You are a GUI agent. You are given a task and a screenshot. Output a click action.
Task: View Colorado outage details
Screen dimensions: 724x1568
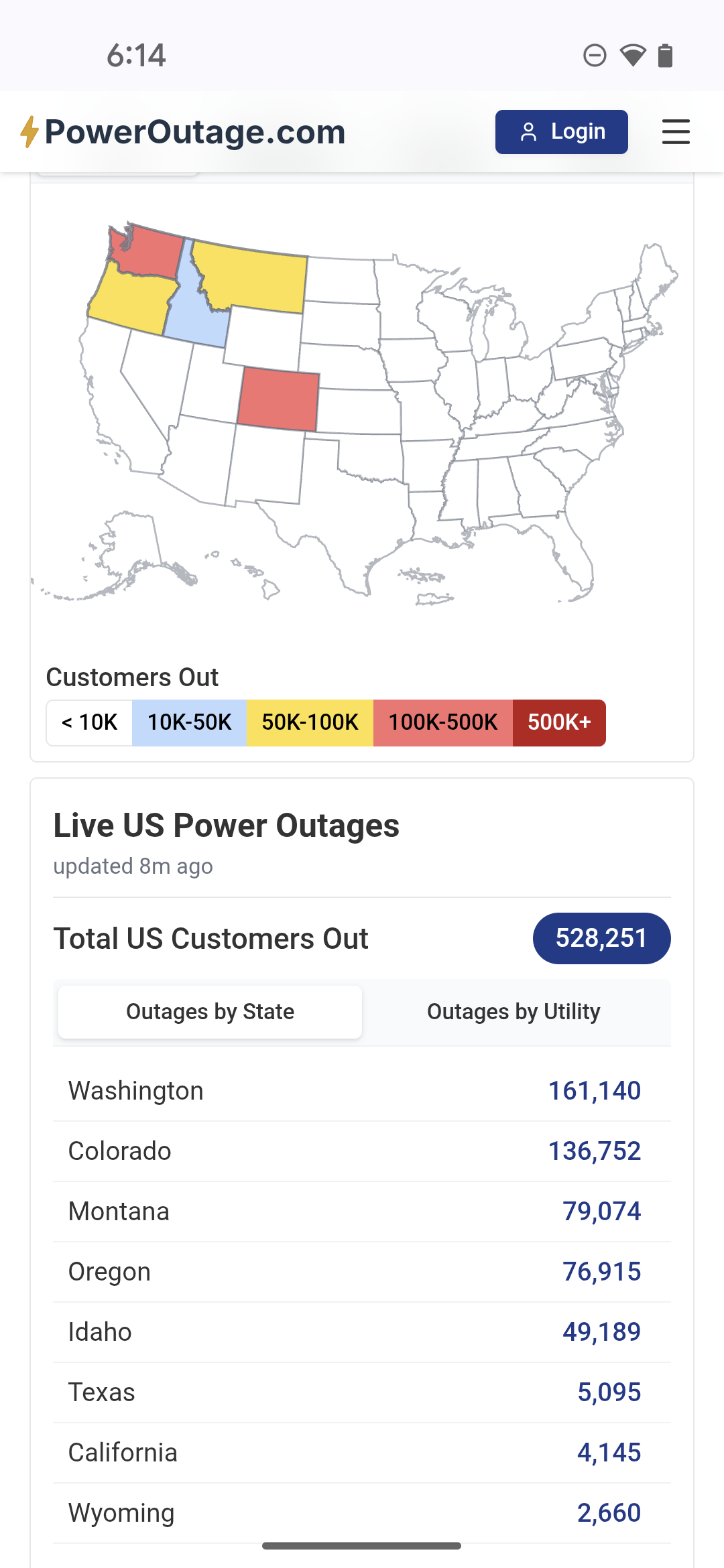[x=362, y=1151]
